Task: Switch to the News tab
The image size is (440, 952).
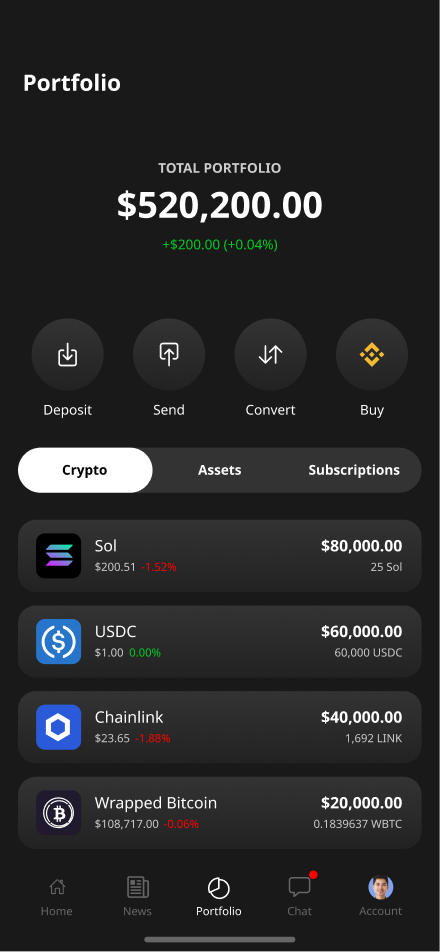Action: coord(138,896)
